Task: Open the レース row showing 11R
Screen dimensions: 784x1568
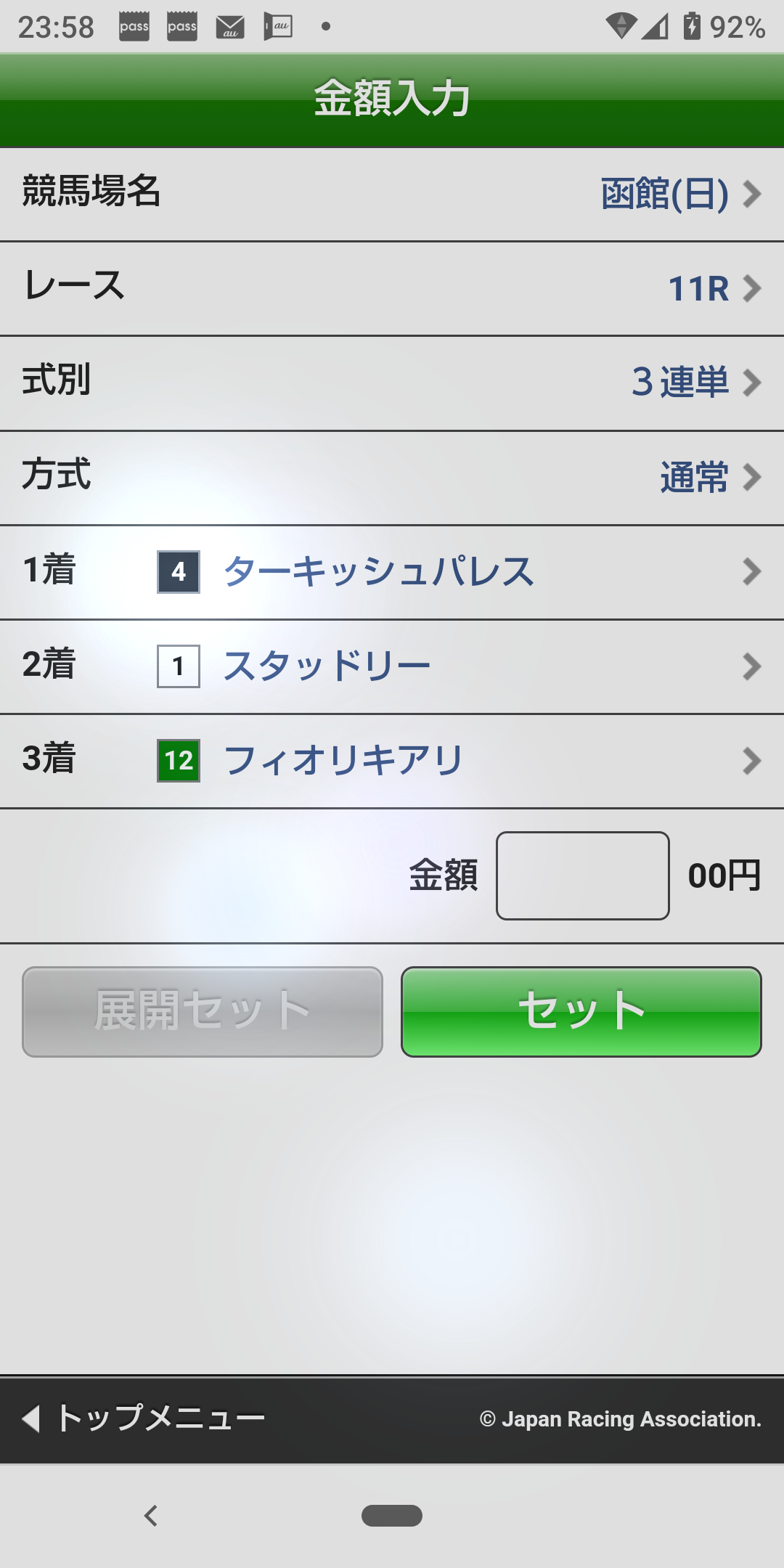Action: [x=392, y=288]
